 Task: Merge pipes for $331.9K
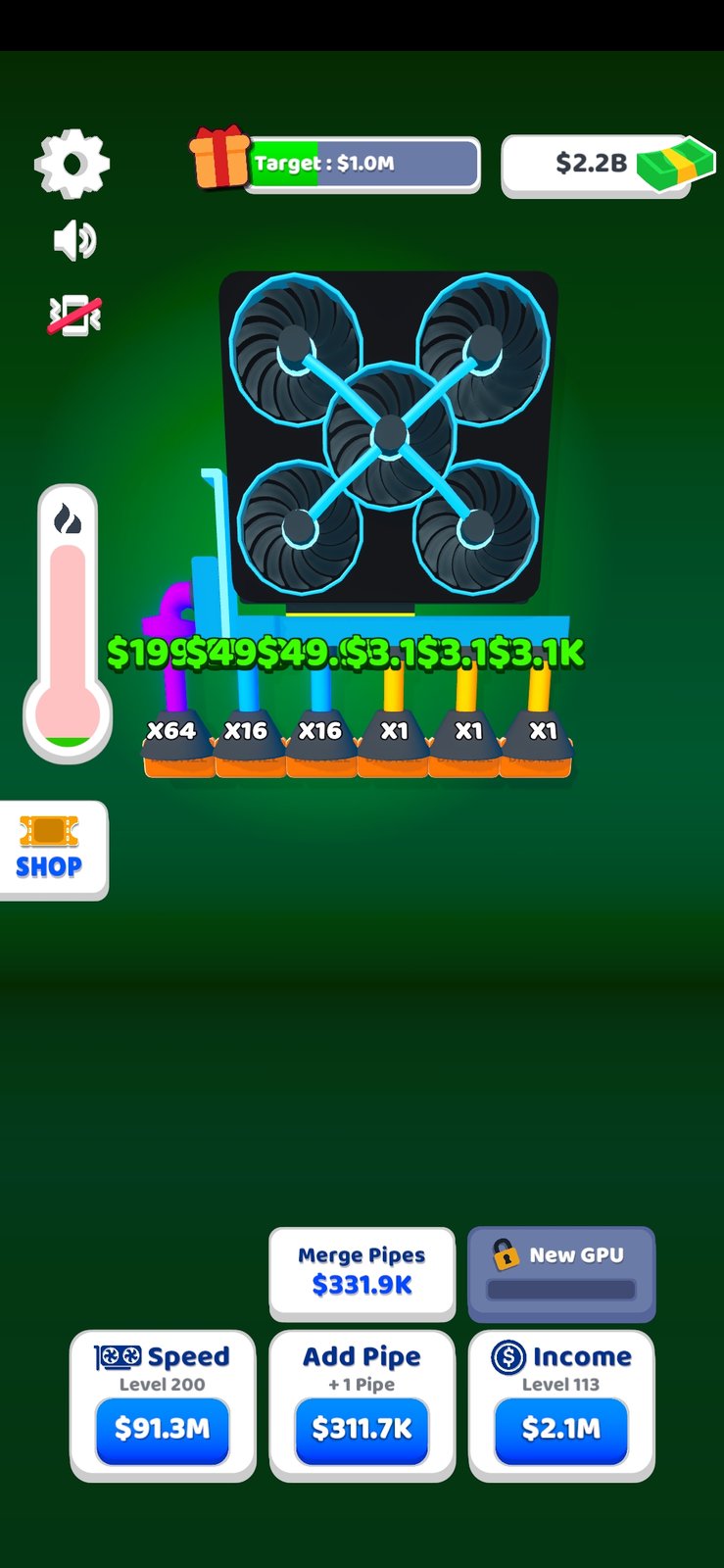pos(362,1271)
